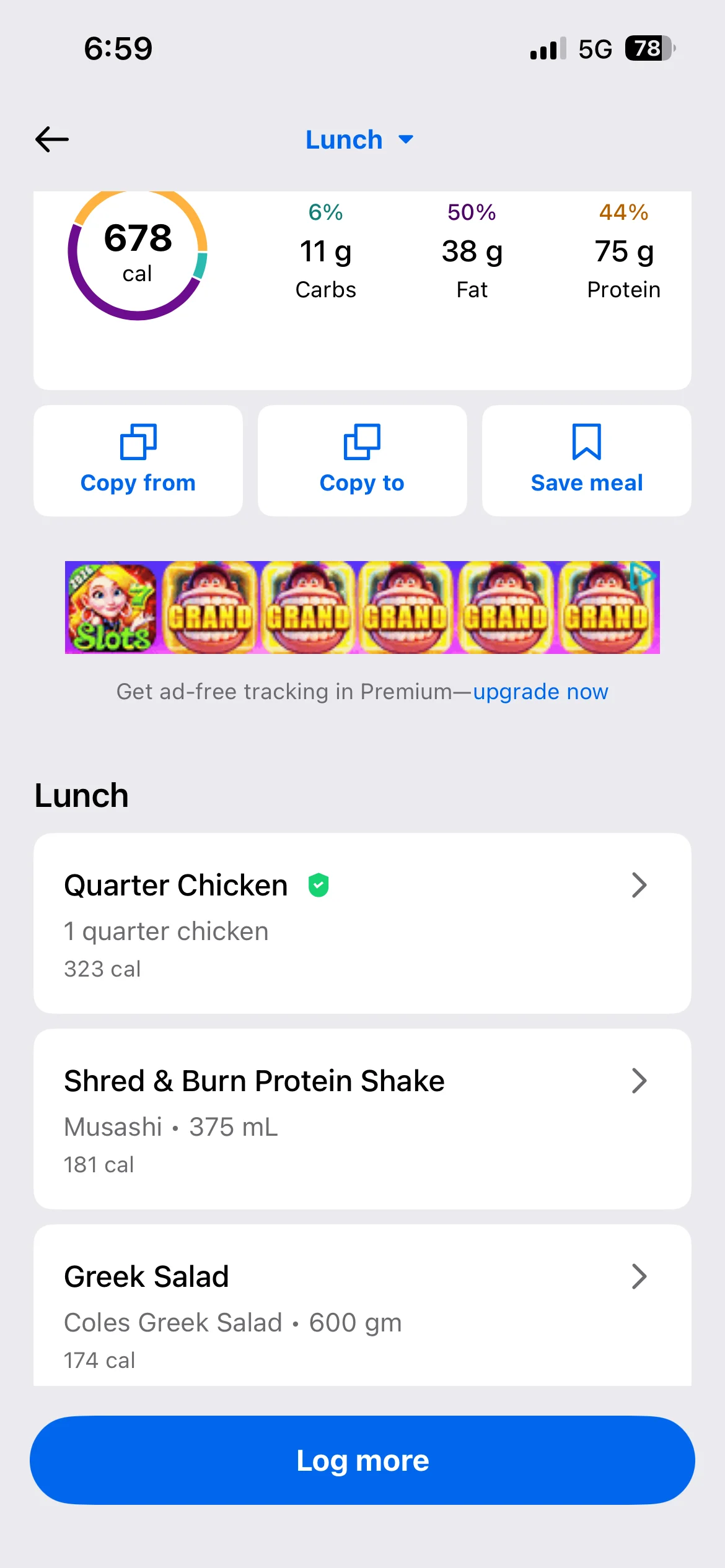
Task: Save meal for later use
Action: (x=586, y=461)
